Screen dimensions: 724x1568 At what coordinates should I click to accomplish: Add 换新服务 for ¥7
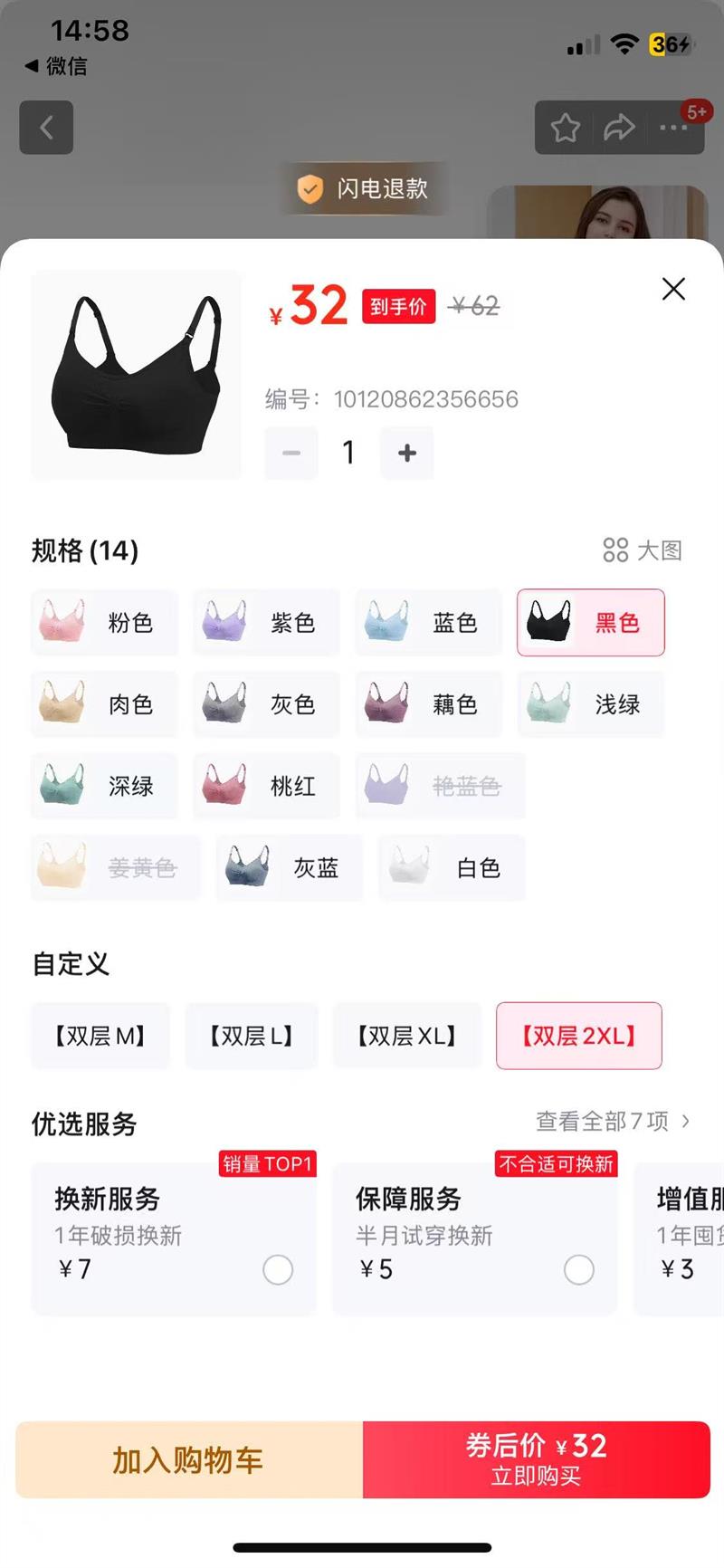pyautogui.click(x=277, y=1269)
